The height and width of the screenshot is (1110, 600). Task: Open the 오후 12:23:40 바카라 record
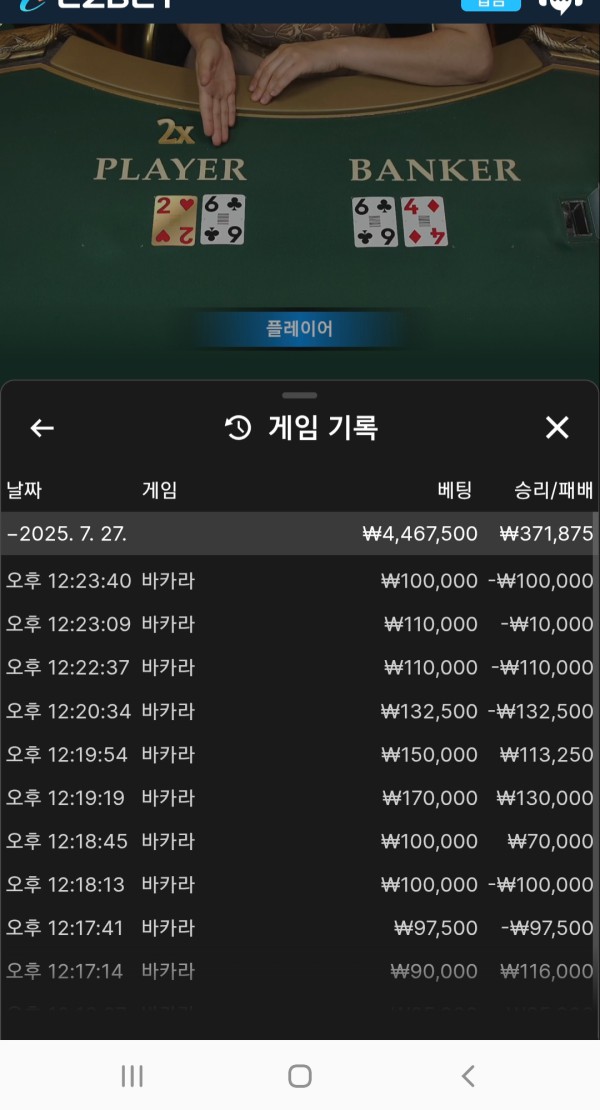pos(298,581)
